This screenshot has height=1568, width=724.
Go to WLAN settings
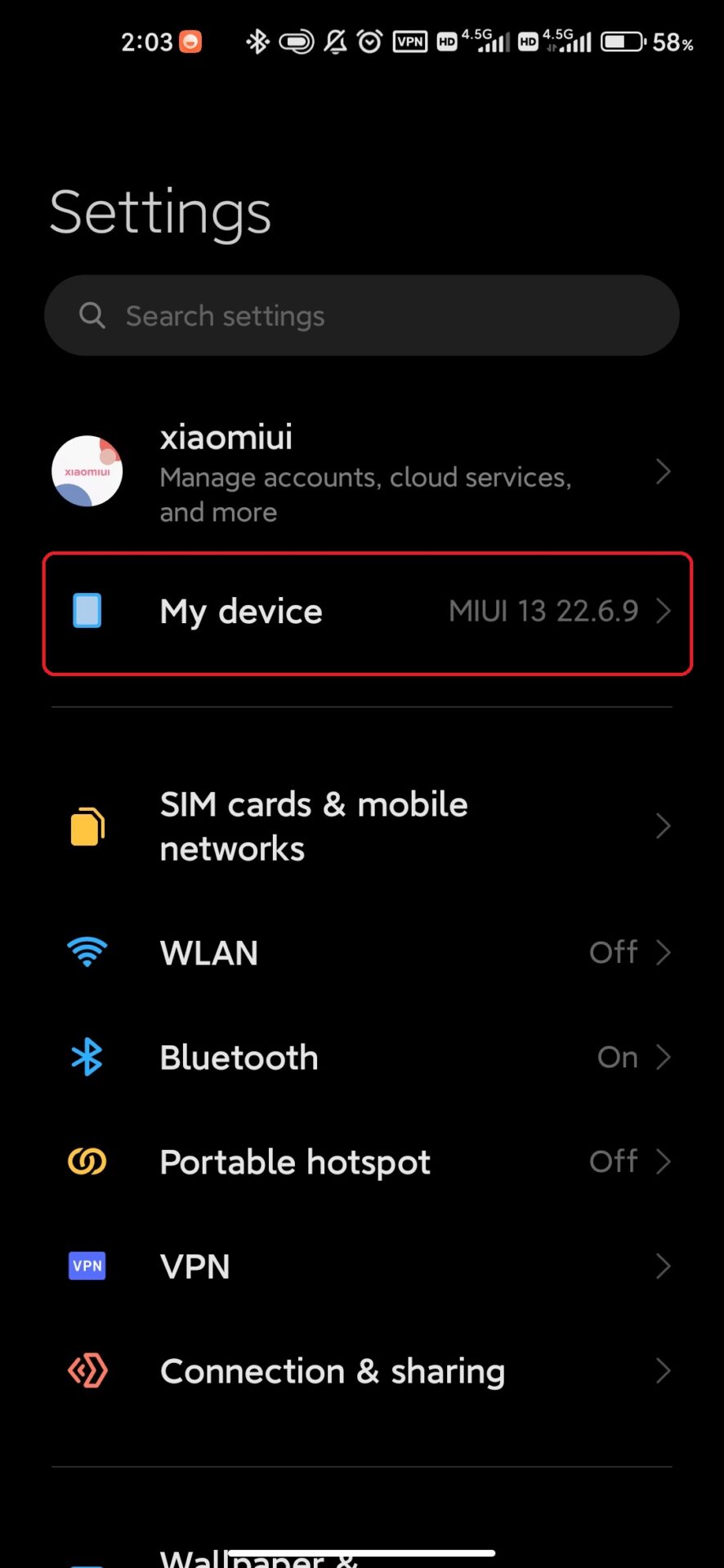click(361, 952)
